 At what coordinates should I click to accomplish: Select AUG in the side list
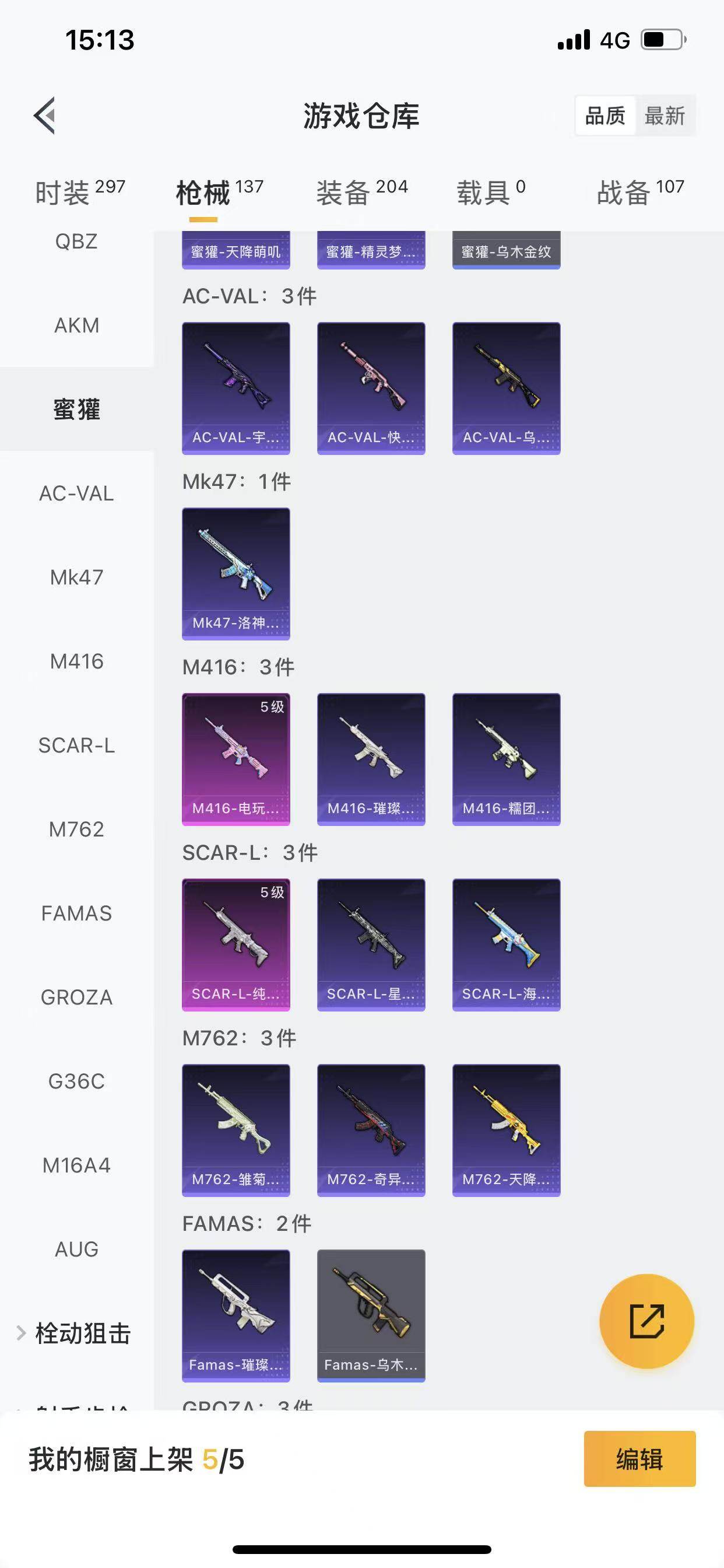click(x=77, y=1249)
